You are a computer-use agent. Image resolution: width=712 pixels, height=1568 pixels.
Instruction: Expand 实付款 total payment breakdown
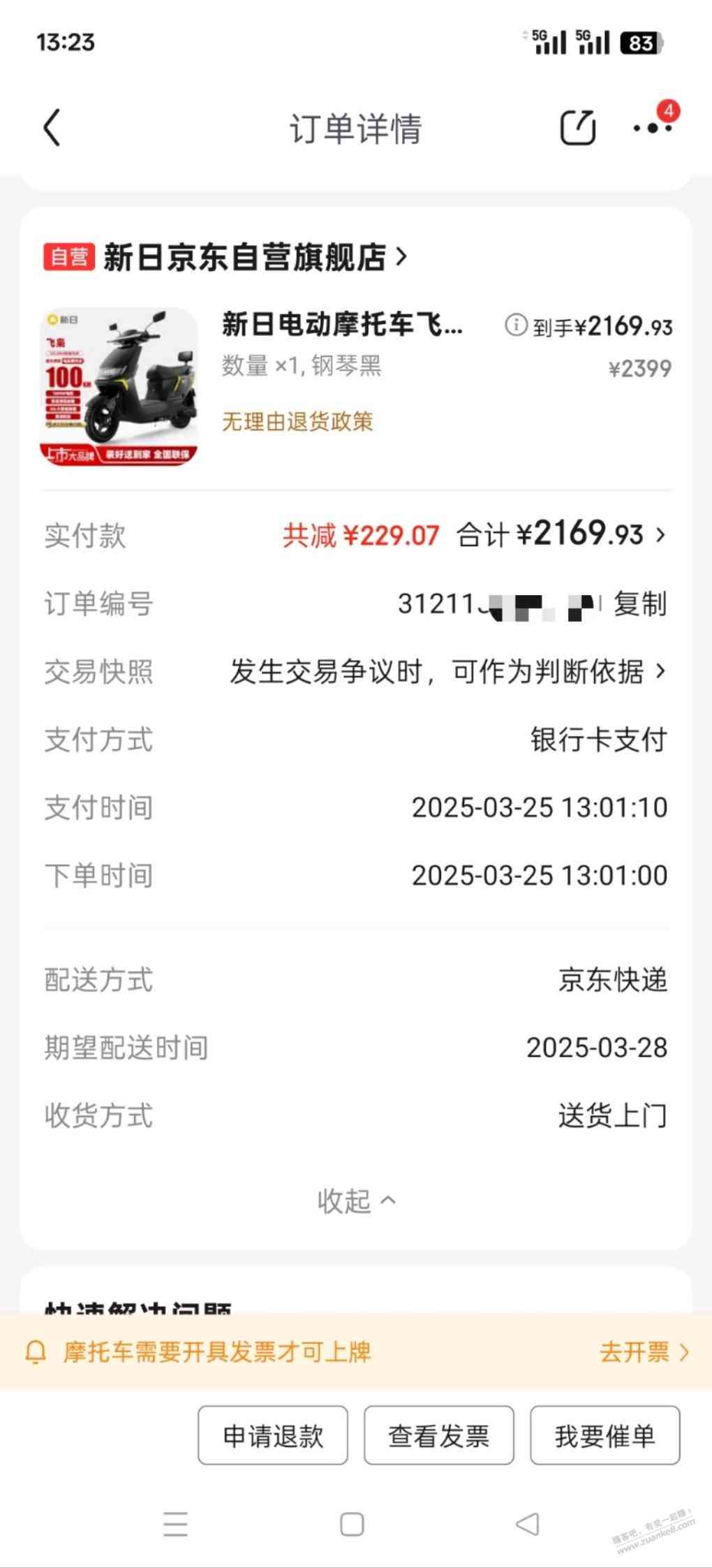pyautogui.click(x=659, y=536)
